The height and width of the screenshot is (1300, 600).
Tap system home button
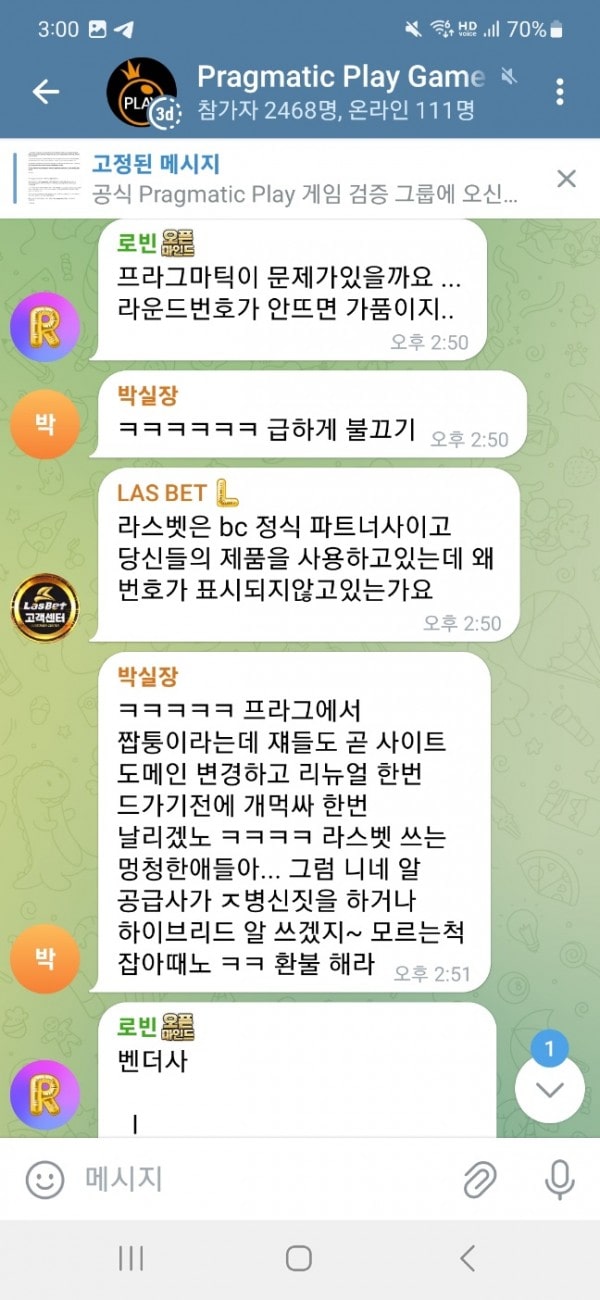click(299, 1258)
